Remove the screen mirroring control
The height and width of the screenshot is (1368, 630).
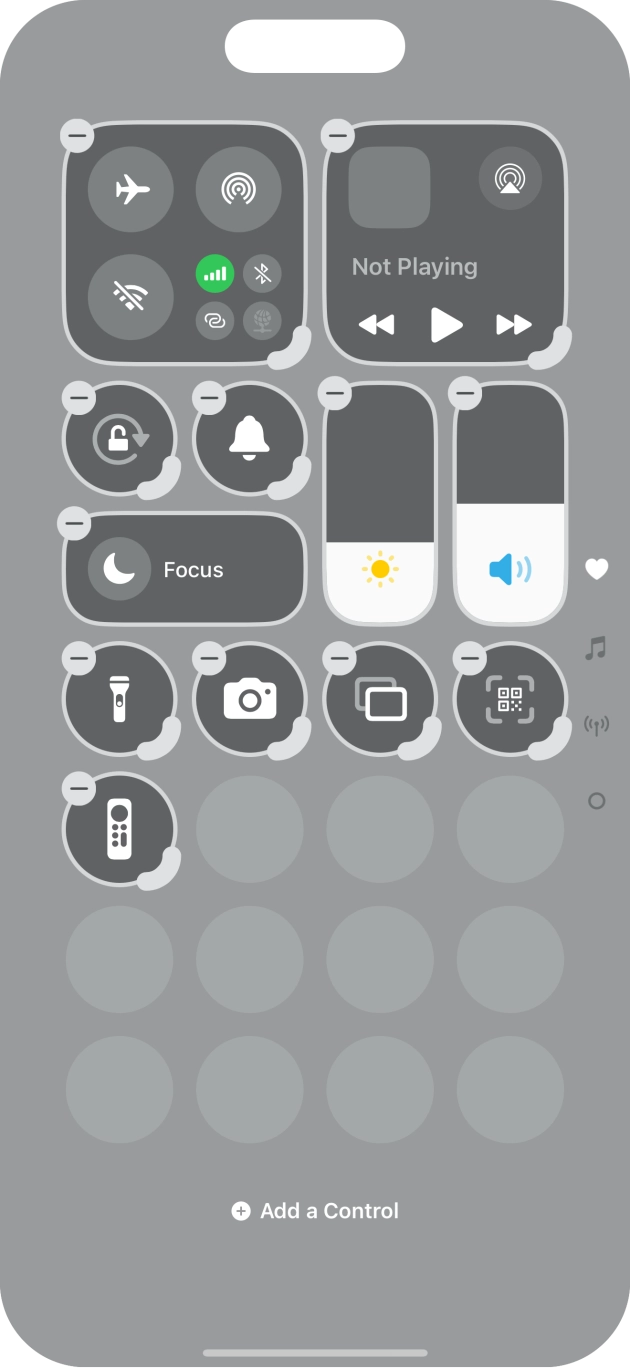click(340, 658)
